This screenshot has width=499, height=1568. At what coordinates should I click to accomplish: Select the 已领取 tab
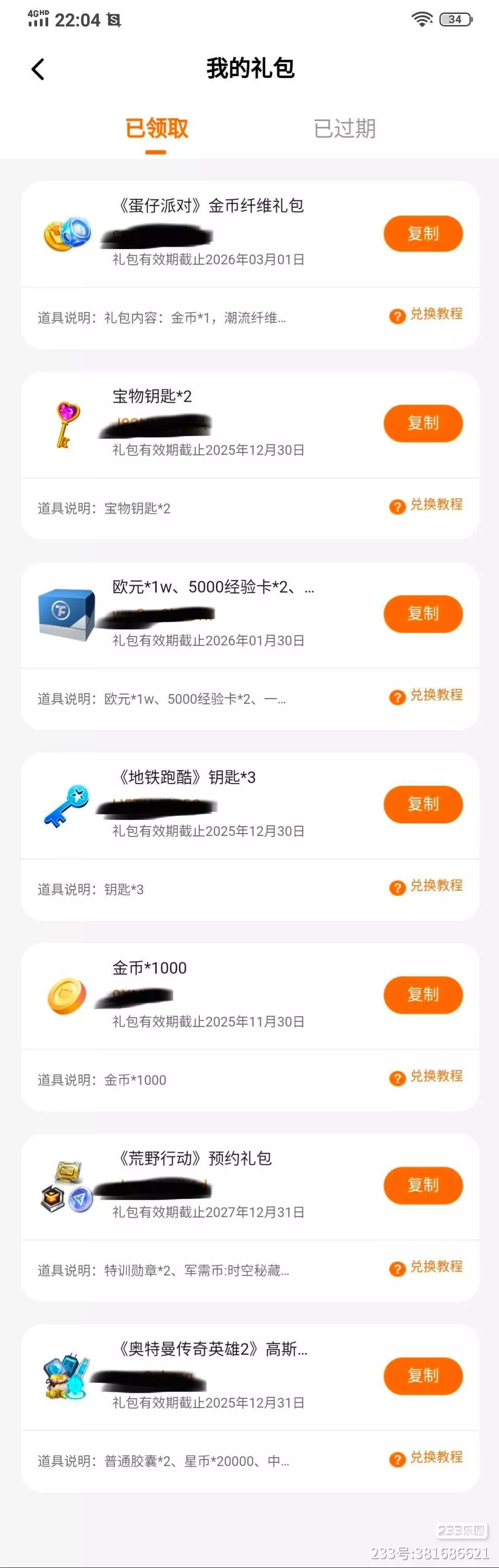(156, 129)
